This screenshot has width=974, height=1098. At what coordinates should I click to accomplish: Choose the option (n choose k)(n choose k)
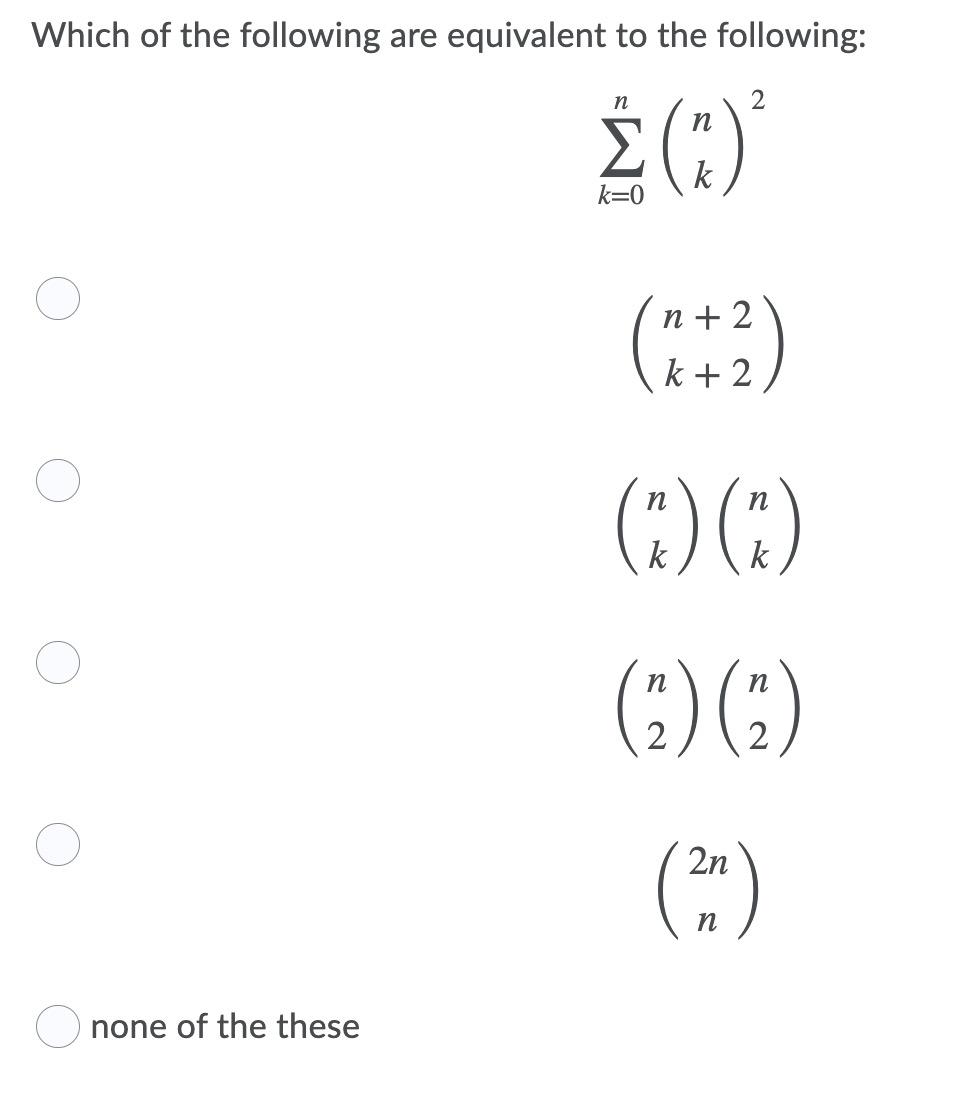point(59,480)
